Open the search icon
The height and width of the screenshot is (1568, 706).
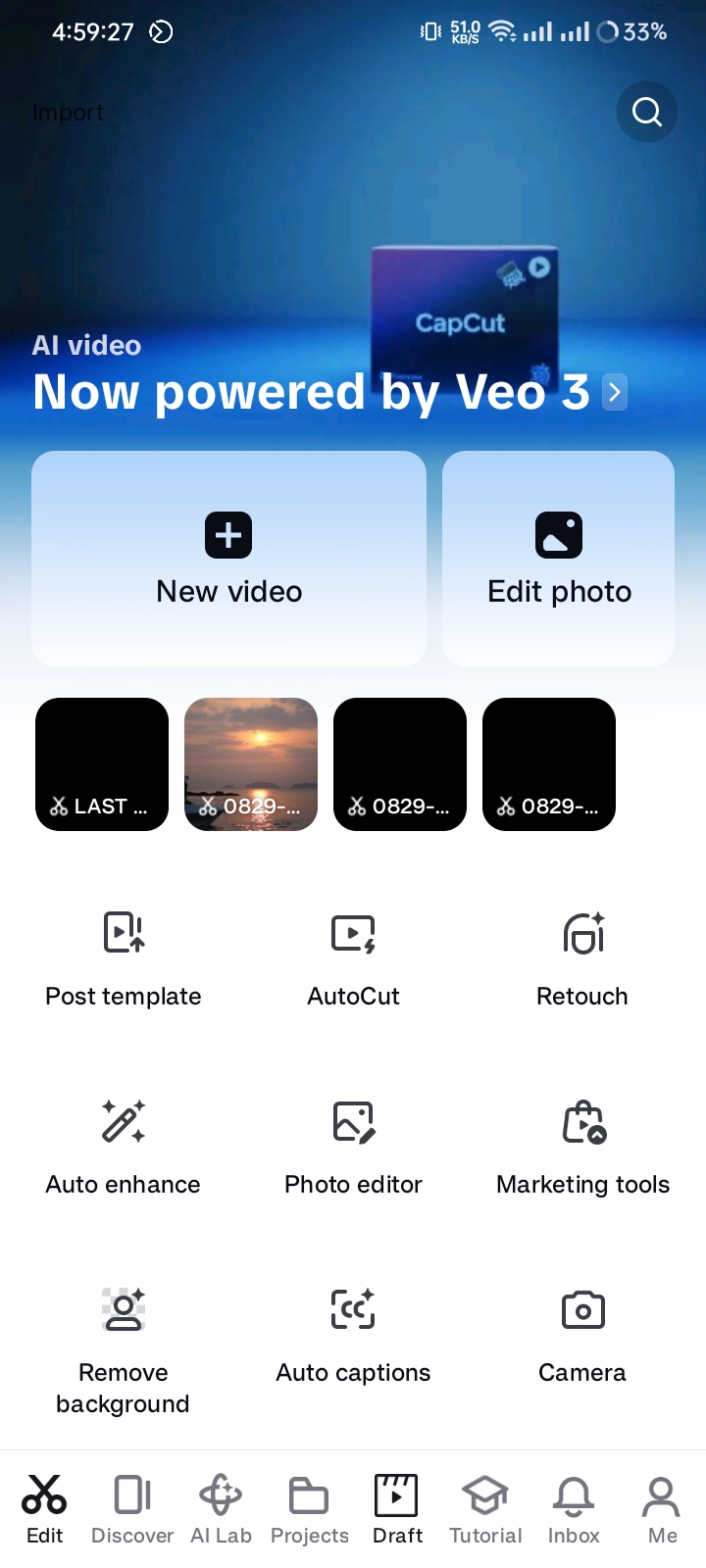647,112
